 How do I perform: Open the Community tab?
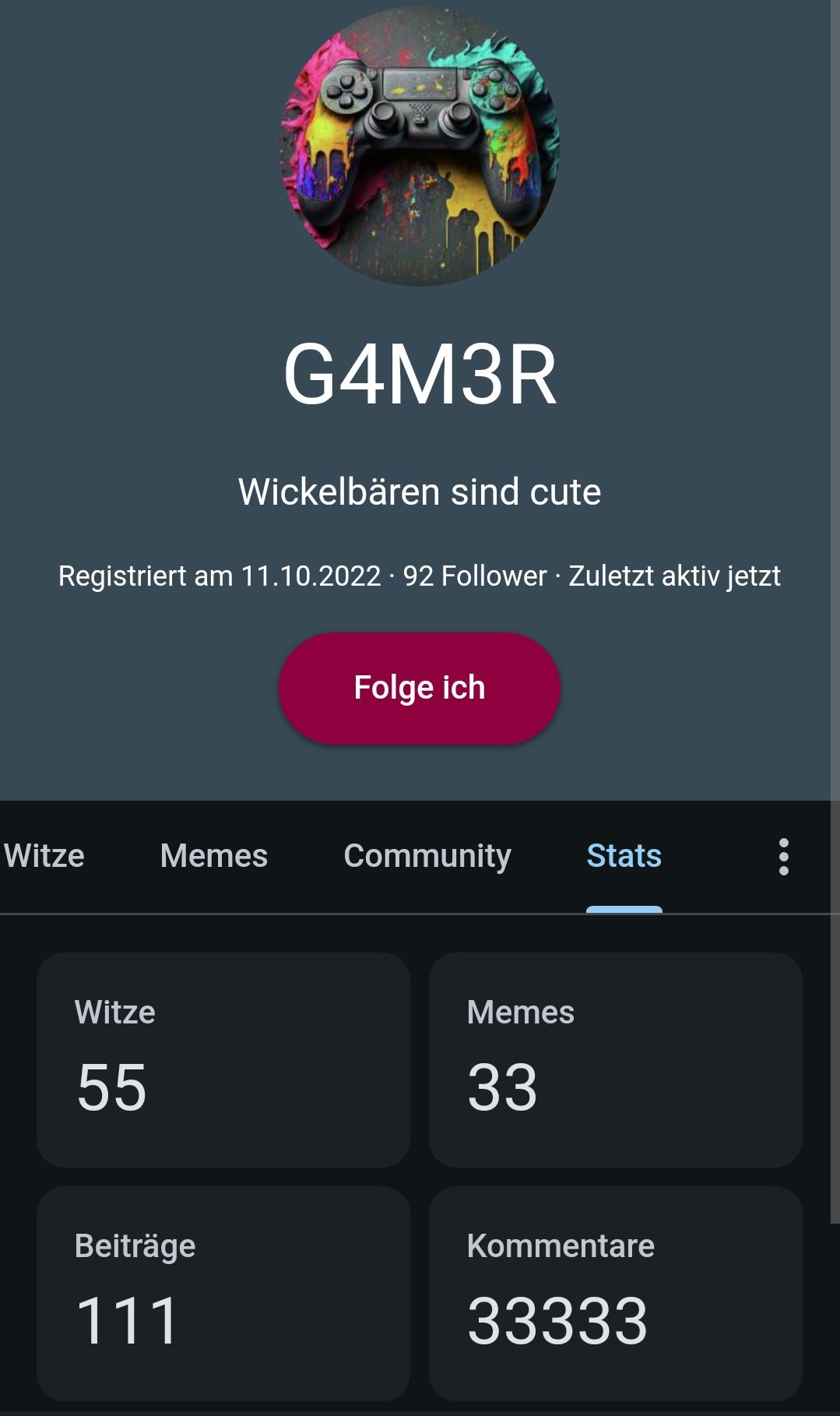coord(427,856)
